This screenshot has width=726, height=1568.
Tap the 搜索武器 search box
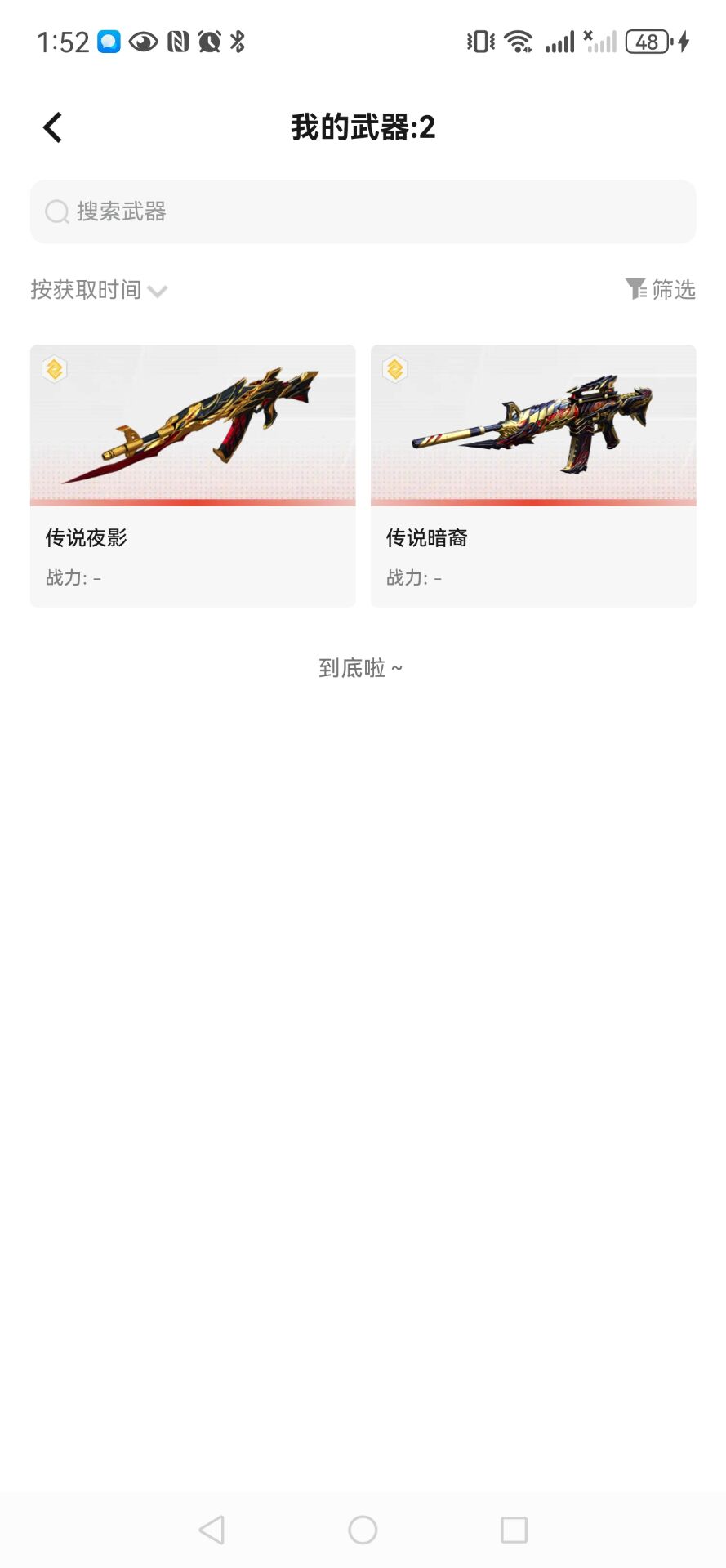click(x=363, y=212)
